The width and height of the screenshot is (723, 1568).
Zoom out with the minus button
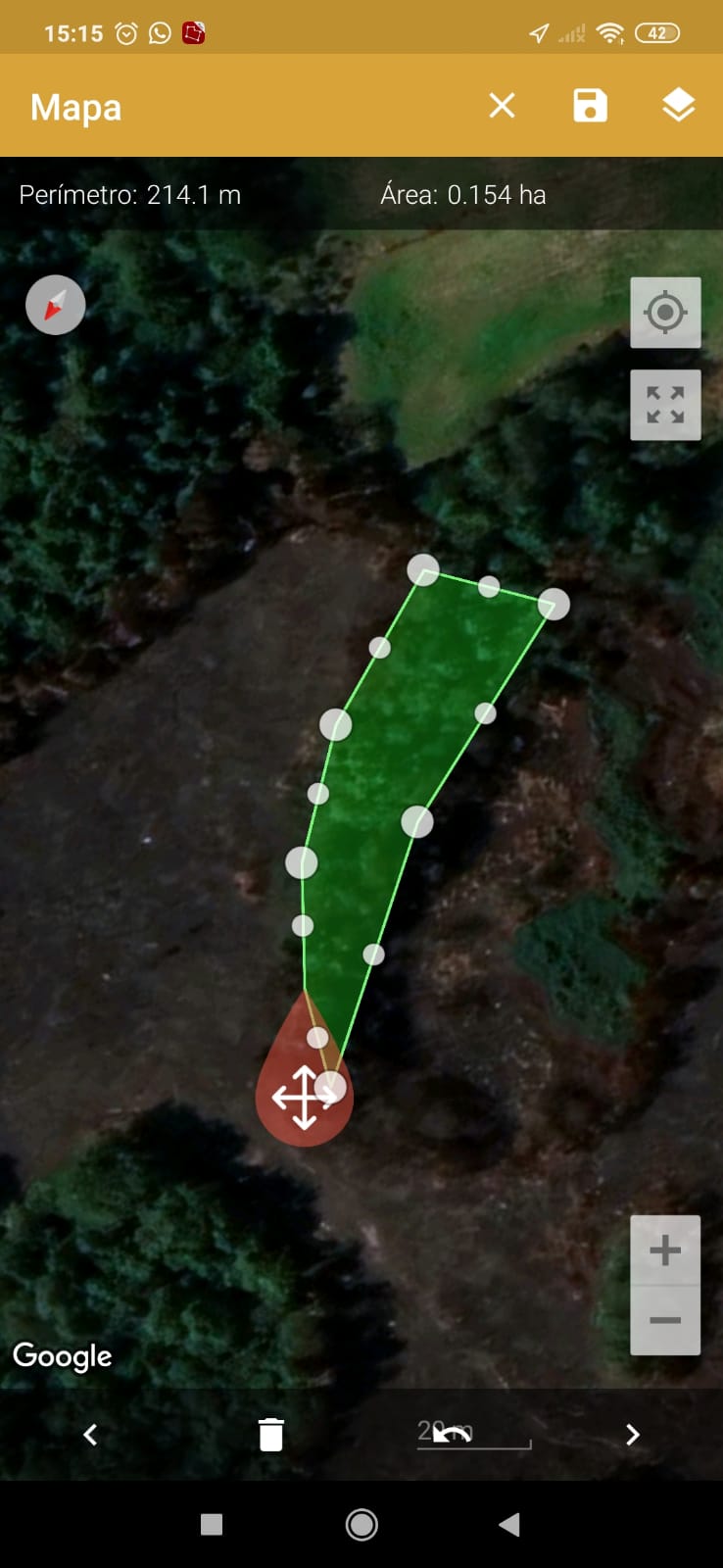665,1320
